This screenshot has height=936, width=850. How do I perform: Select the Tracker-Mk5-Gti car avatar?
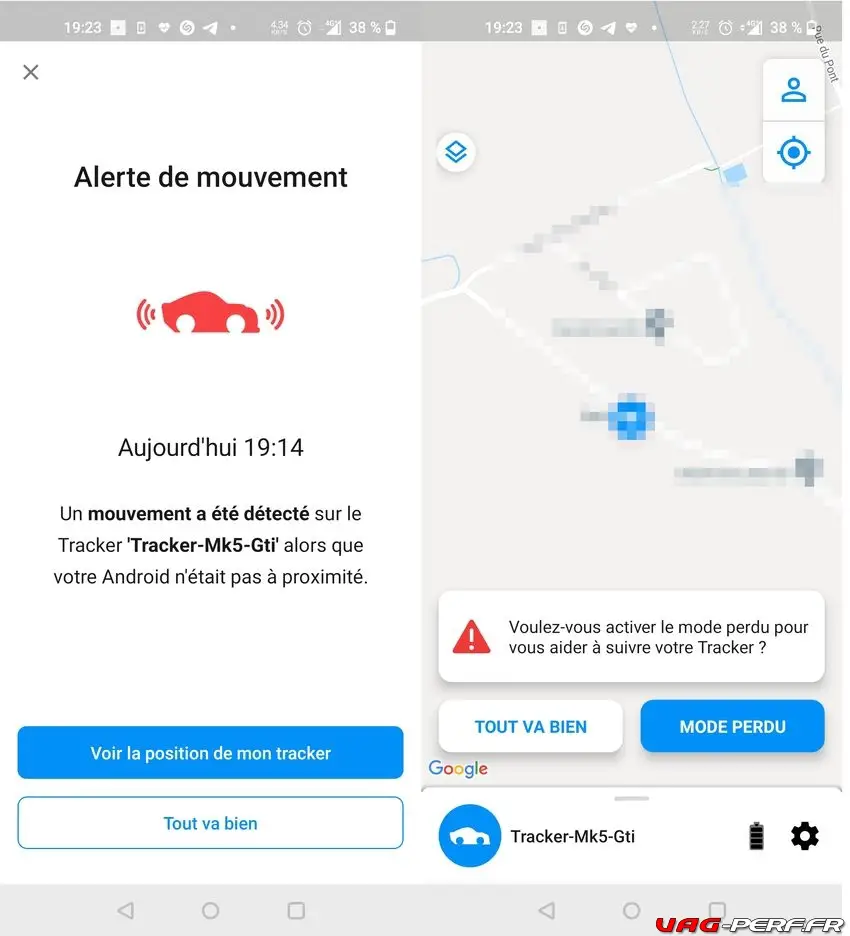pyautogui.click(x=469, y=836)
